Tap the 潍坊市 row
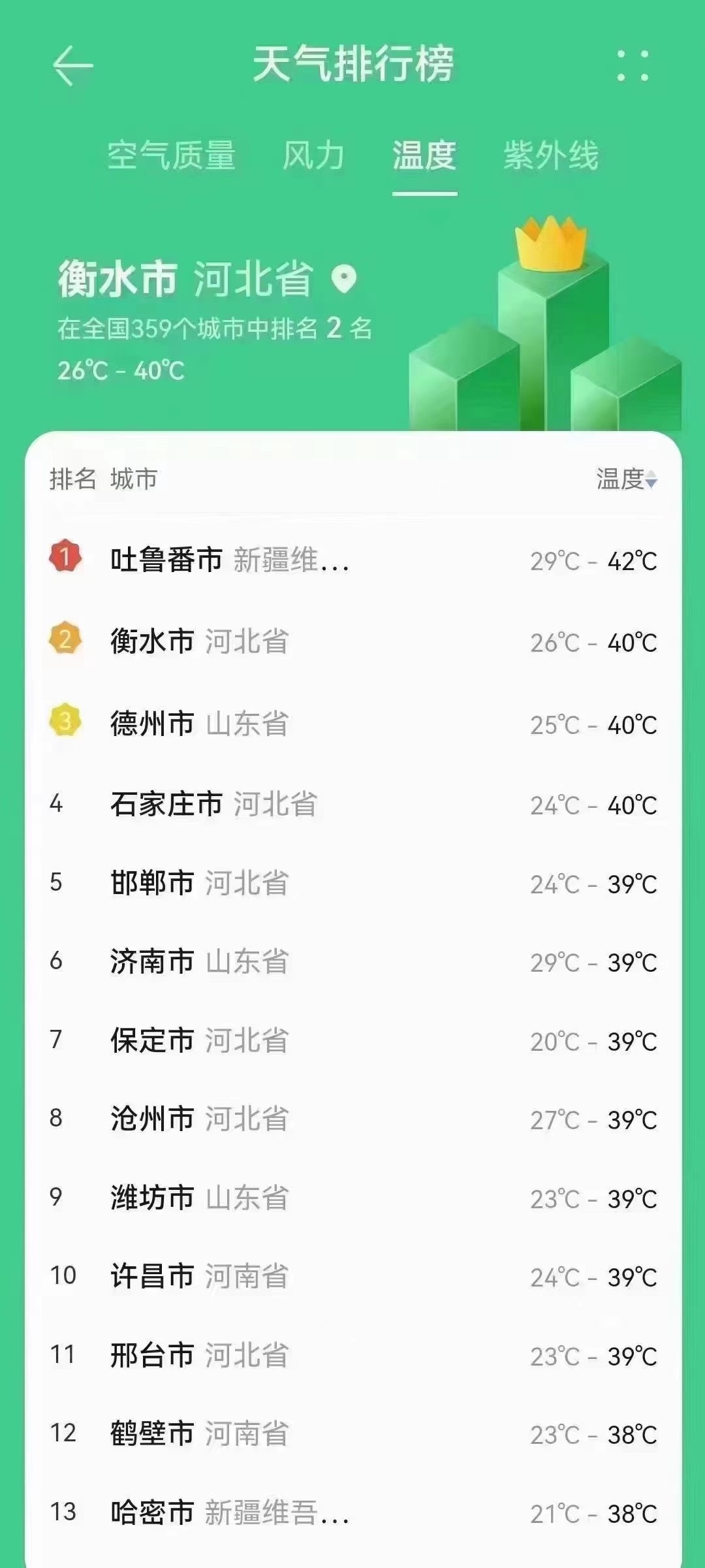This screenshot has width=705, height=1568. tap(352, 1198)
